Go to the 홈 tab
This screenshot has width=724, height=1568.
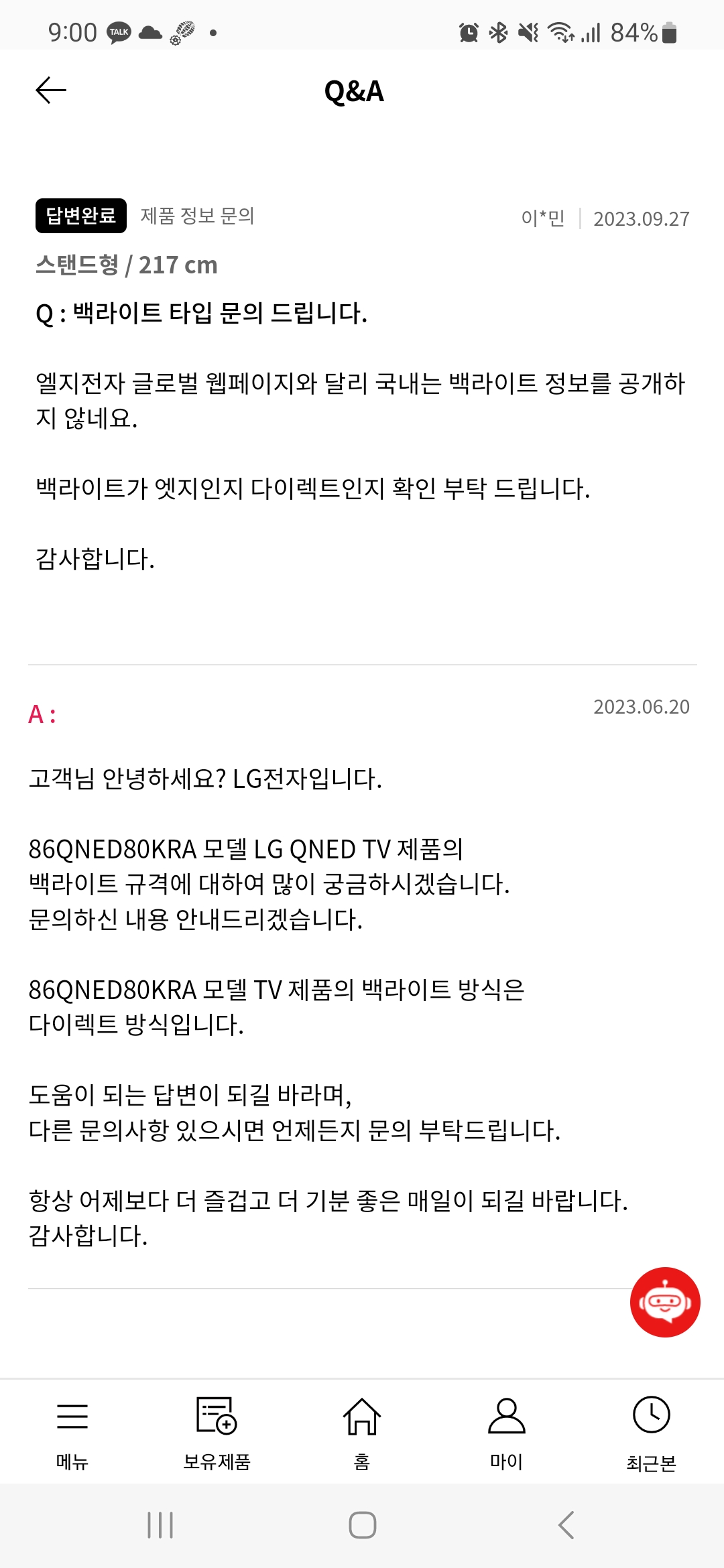tap(362, 1433)
